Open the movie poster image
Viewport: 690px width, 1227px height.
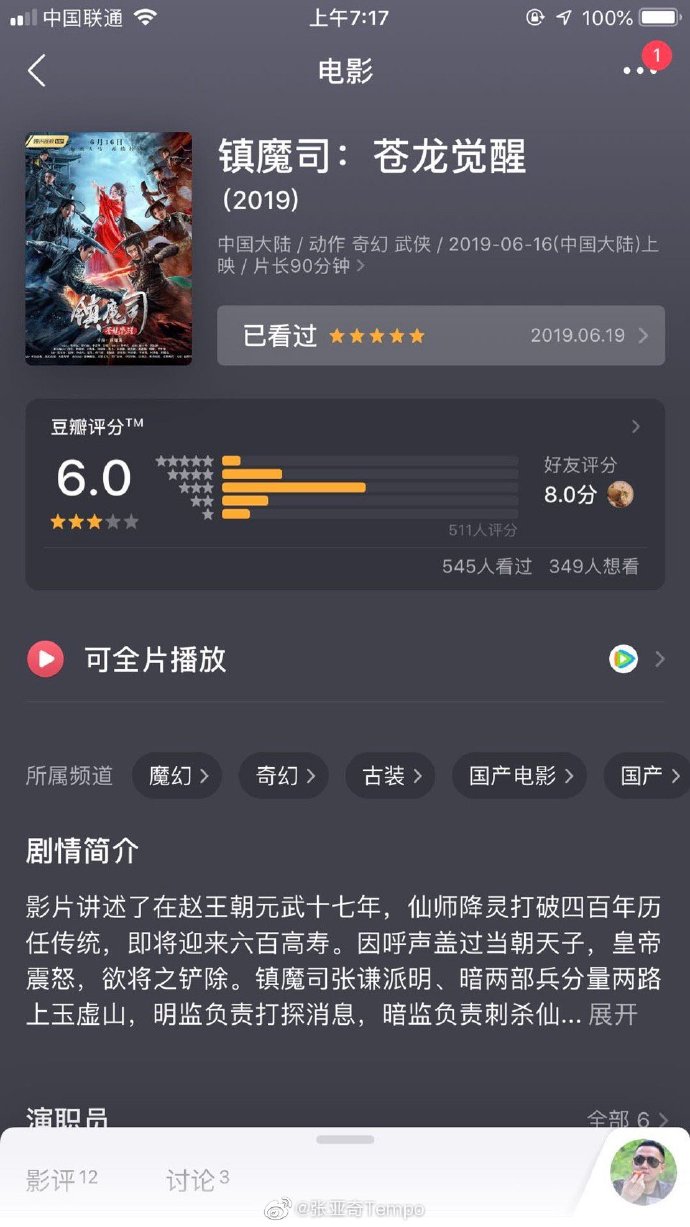click(x=108, y=248)
